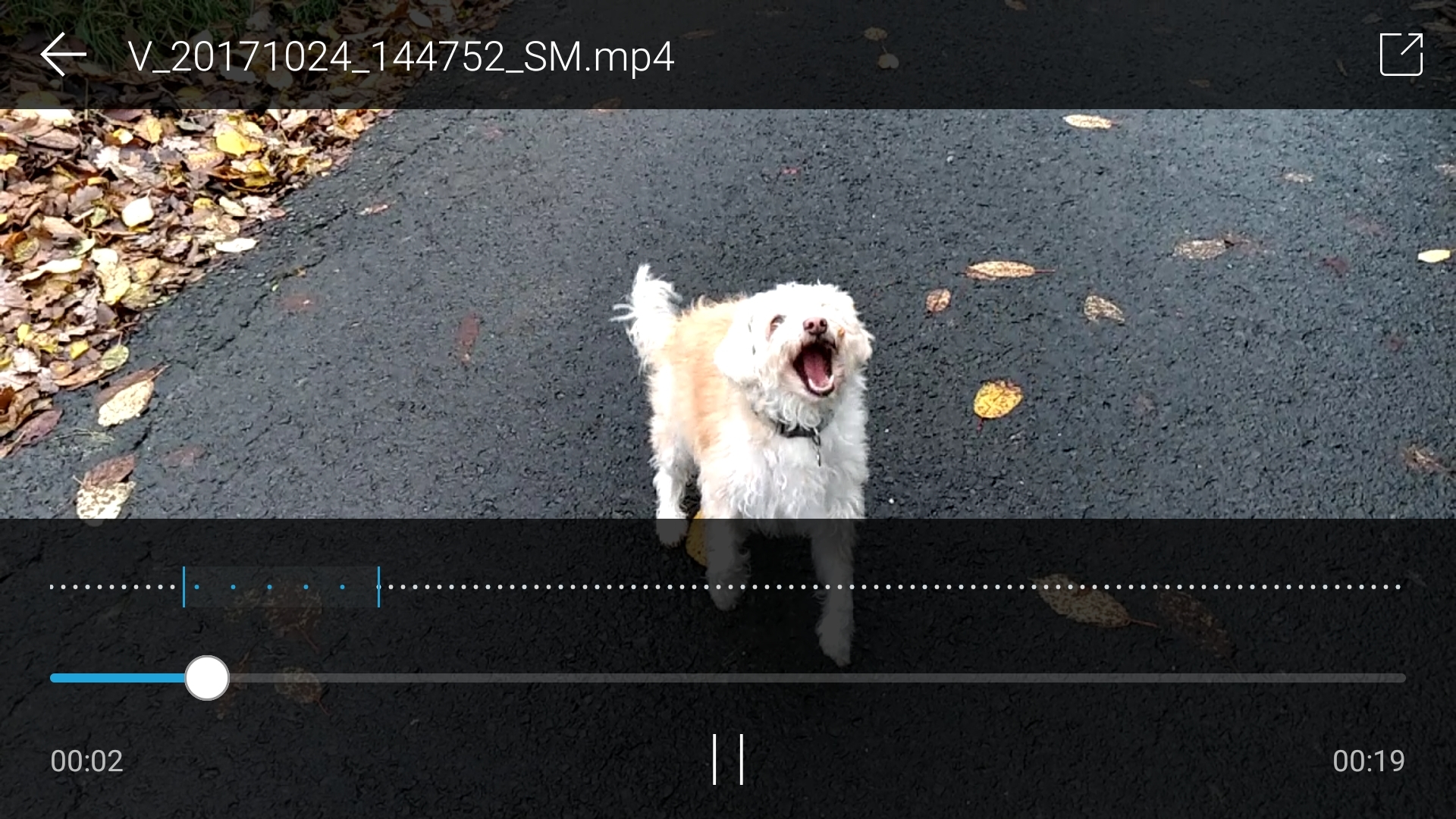Tap the slow-motion section start marker
Image resolution: width=1456 pixels, height=819 pixels.
coord(184,586)
